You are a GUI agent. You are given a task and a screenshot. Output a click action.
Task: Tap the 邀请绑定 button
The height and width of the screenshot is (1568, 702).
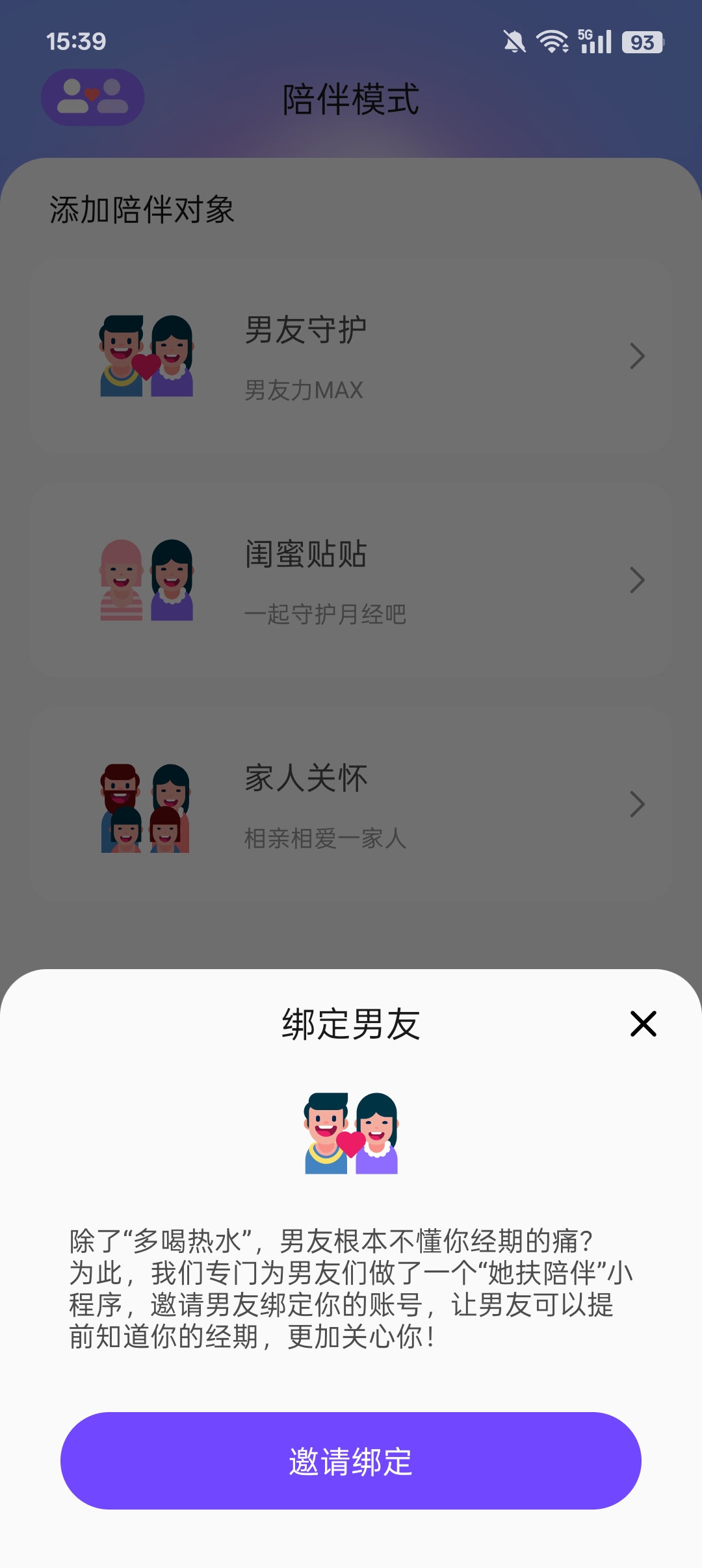click(x=351, y=1461)
